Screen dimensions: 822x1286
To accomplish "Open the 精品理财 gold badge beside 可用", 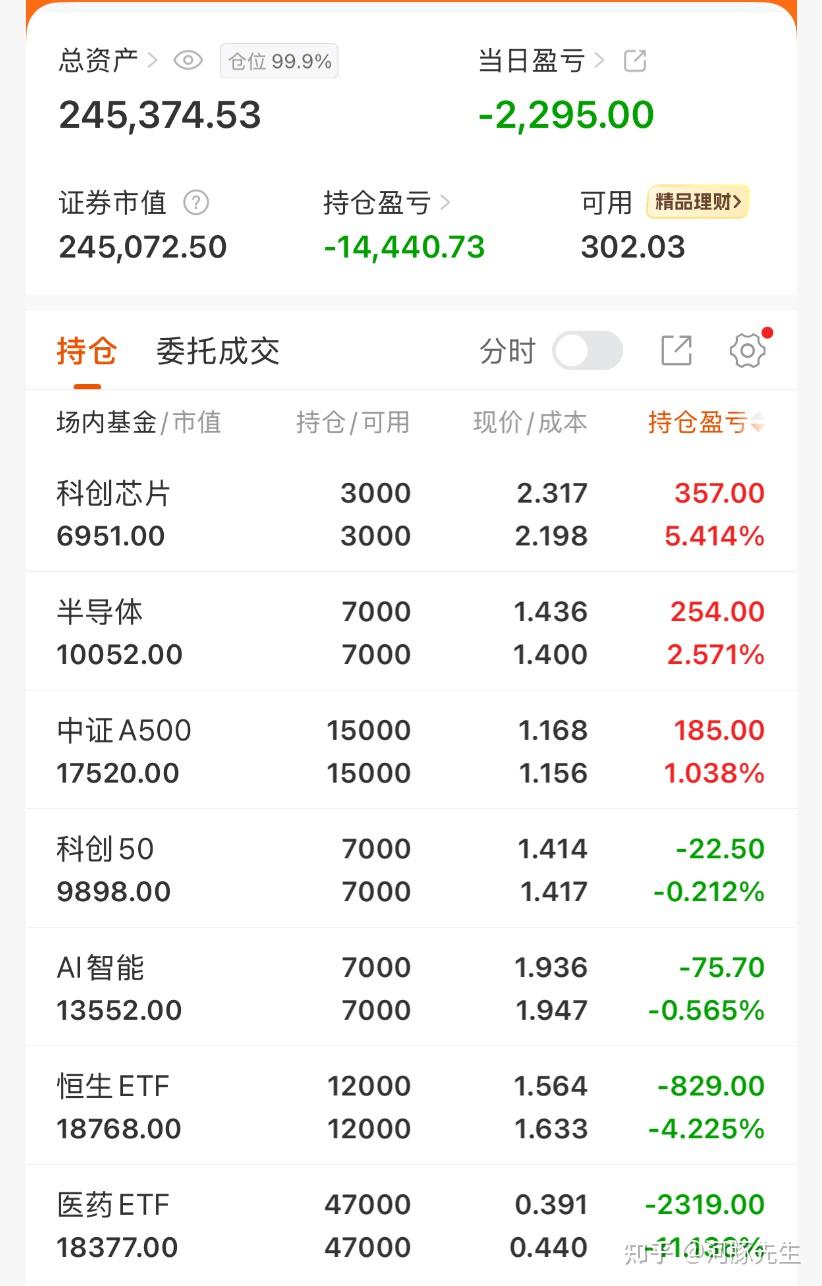I will pos(697,202).
